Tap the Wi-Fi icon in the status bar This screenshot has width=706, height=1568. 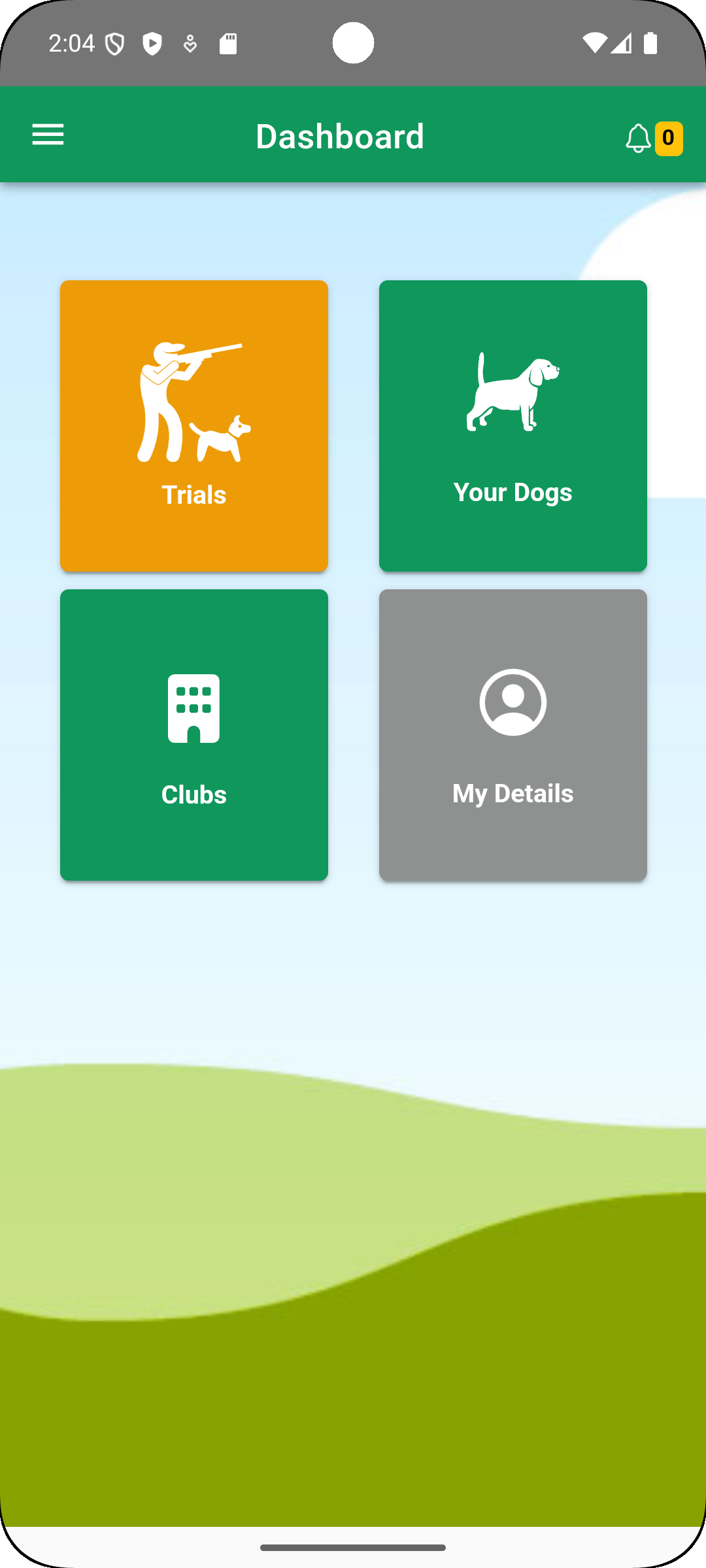pyautogui.click(x=596, y=43)
